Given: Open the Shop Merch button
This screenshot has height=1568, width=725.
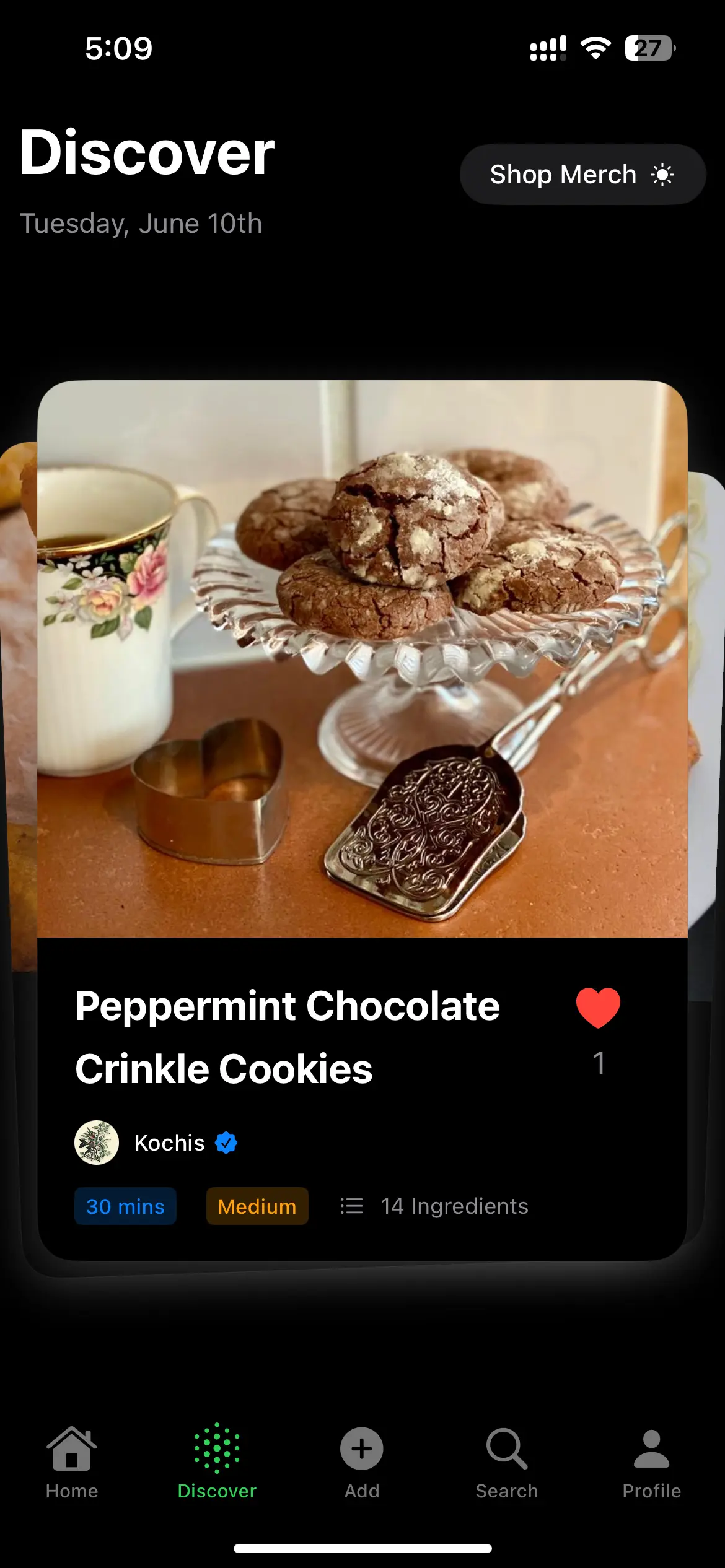Looking at the screenshot, I should click(x=582, y=175).
